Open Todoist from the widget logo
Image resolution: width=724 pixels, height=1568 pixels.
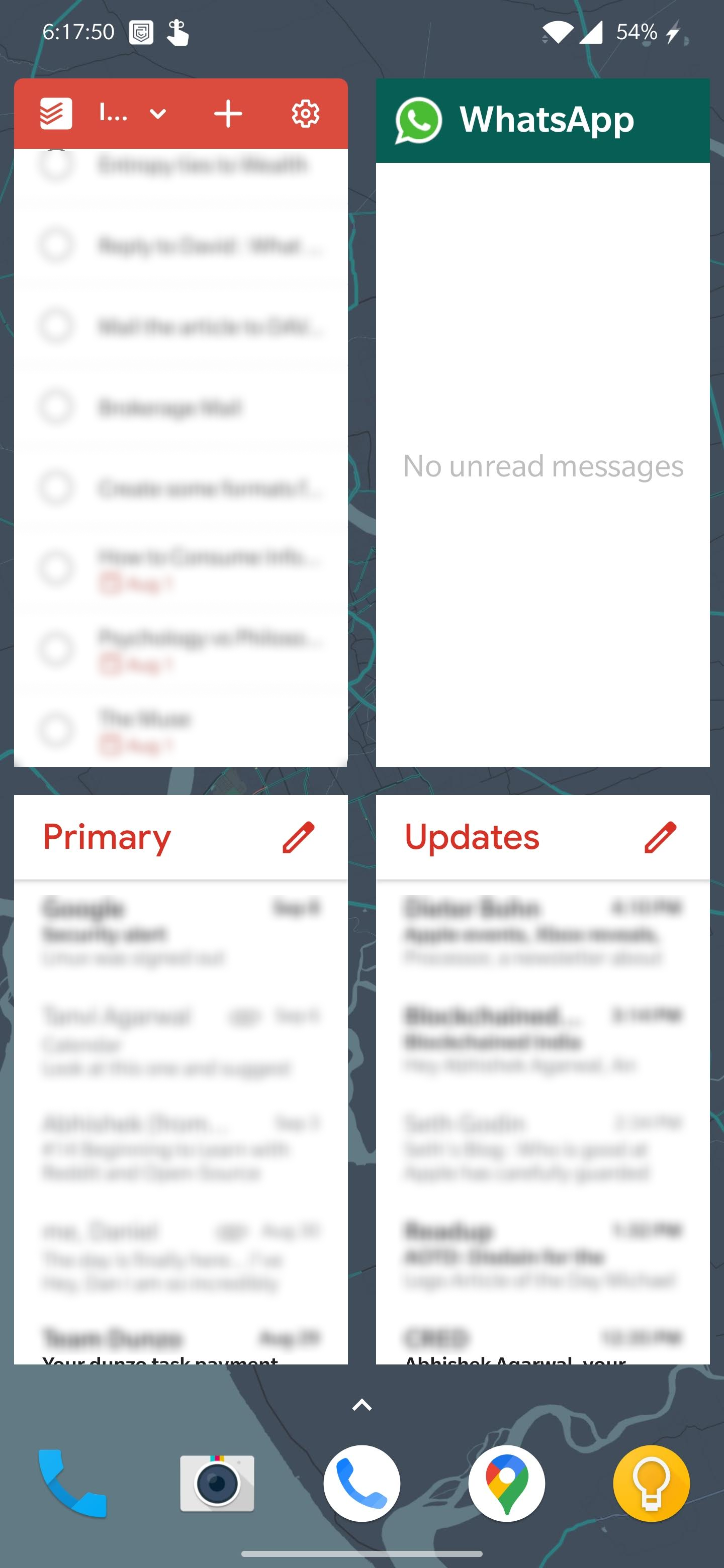tap(56, 114)
